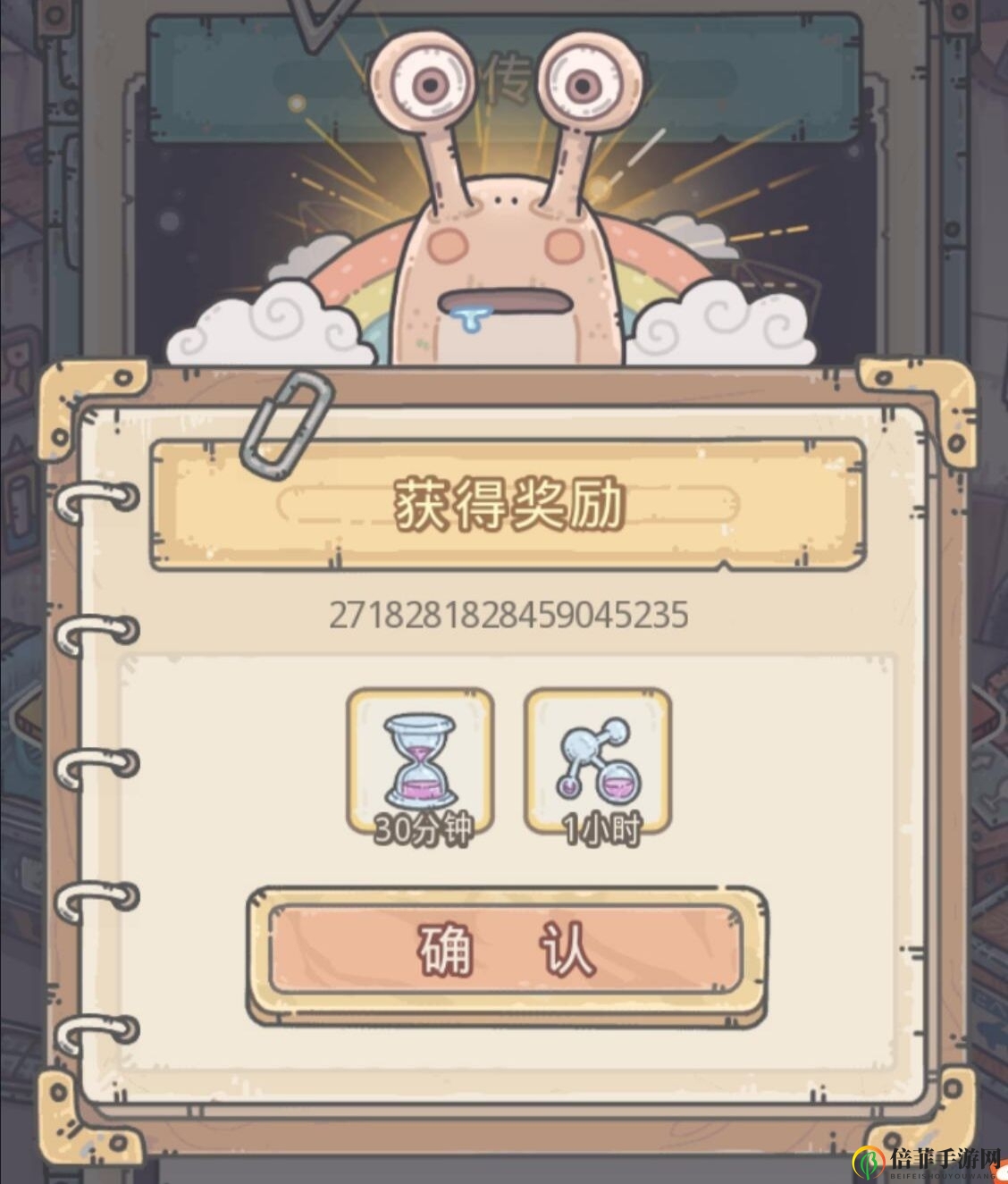
Task: View the 1小时 molecule reward item
Action: point(597,762)
